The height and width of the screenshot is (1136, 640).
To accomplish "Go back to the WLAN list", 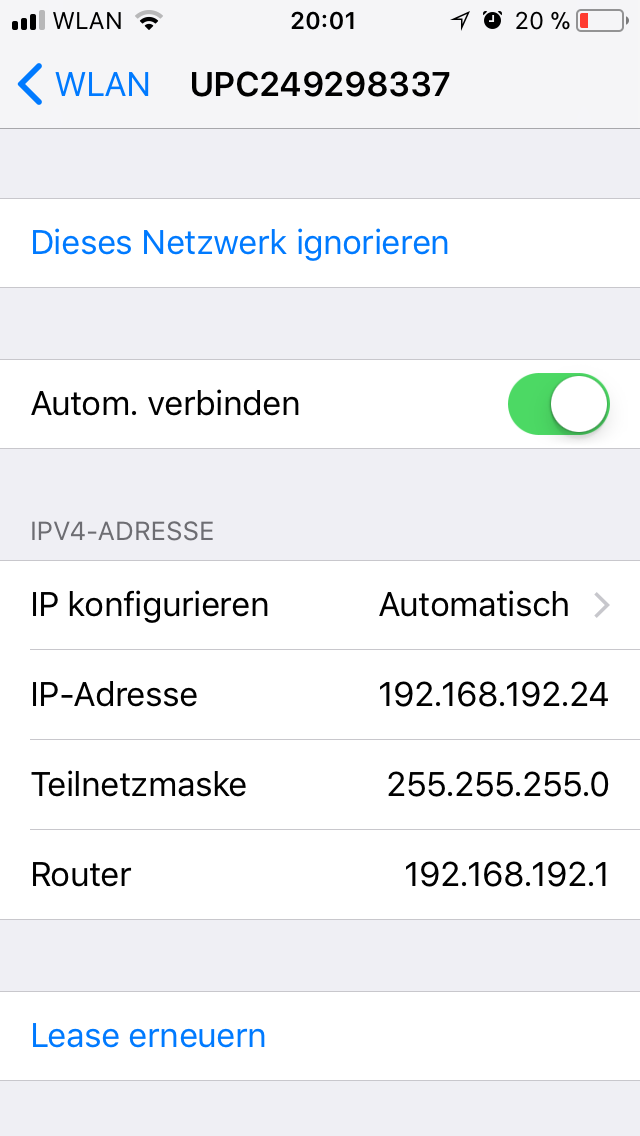I will [84, 84].
